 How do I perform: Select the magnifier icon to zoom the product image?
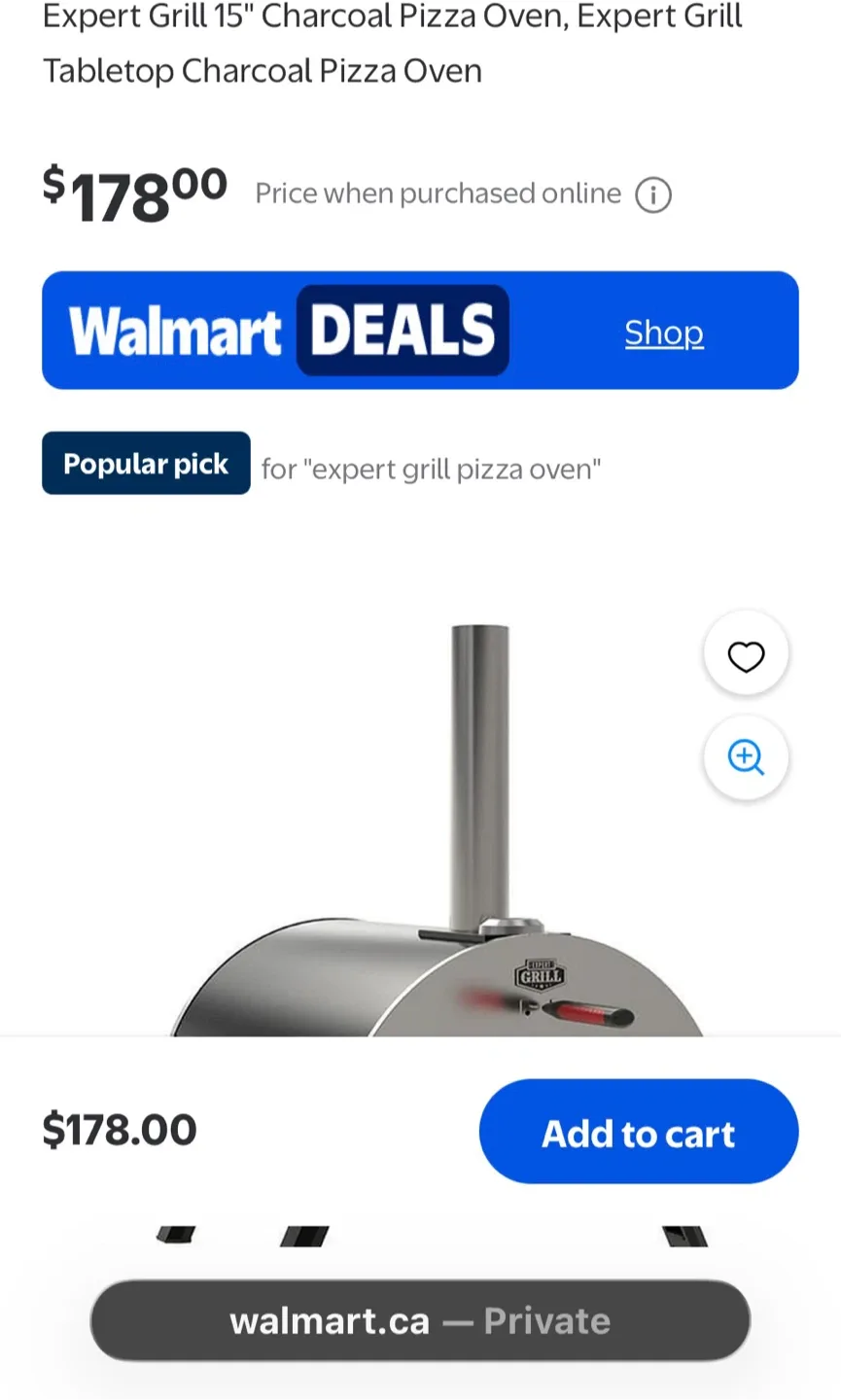tap(746, 757)
